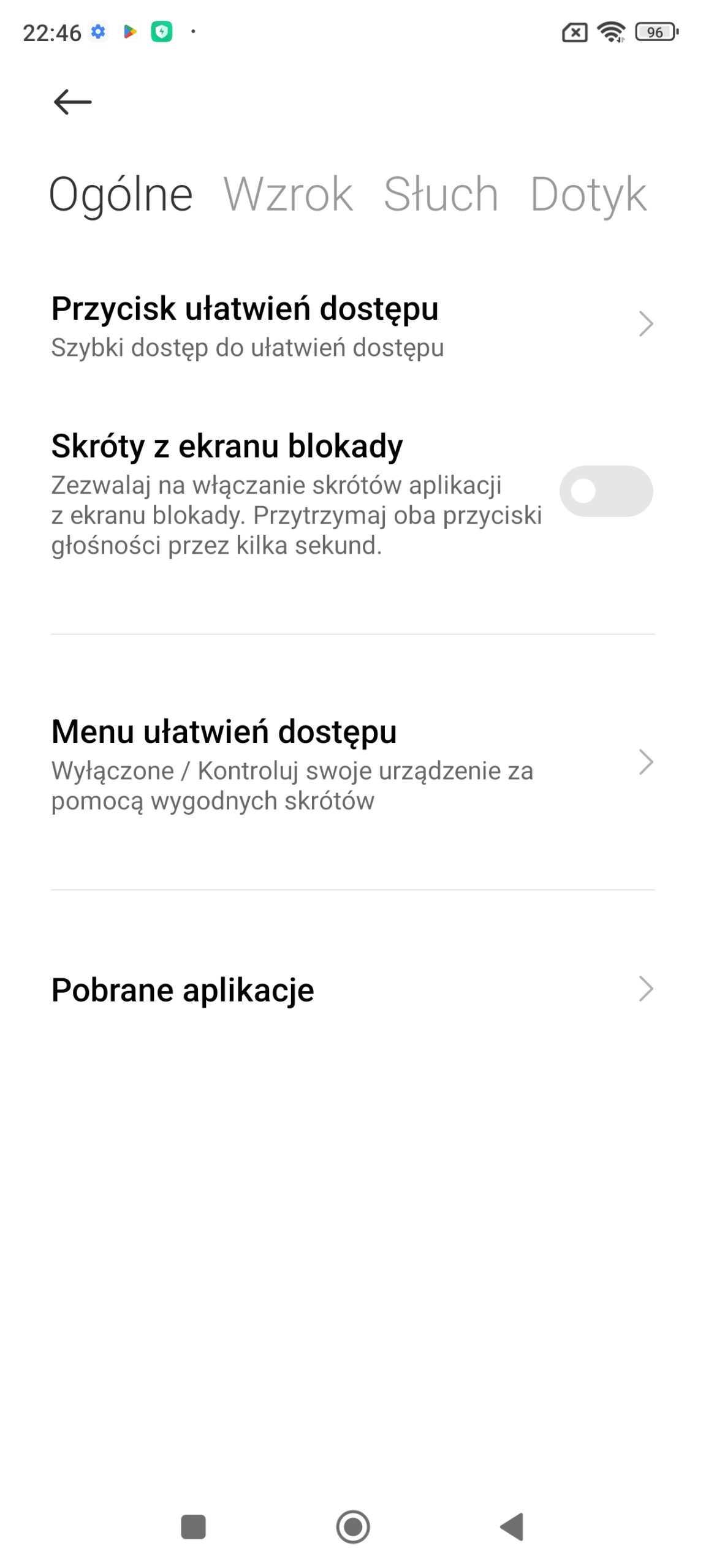Switch to the Słuch tab
Viewport: 706px width, 1568px height.
(x=441, y=195)
